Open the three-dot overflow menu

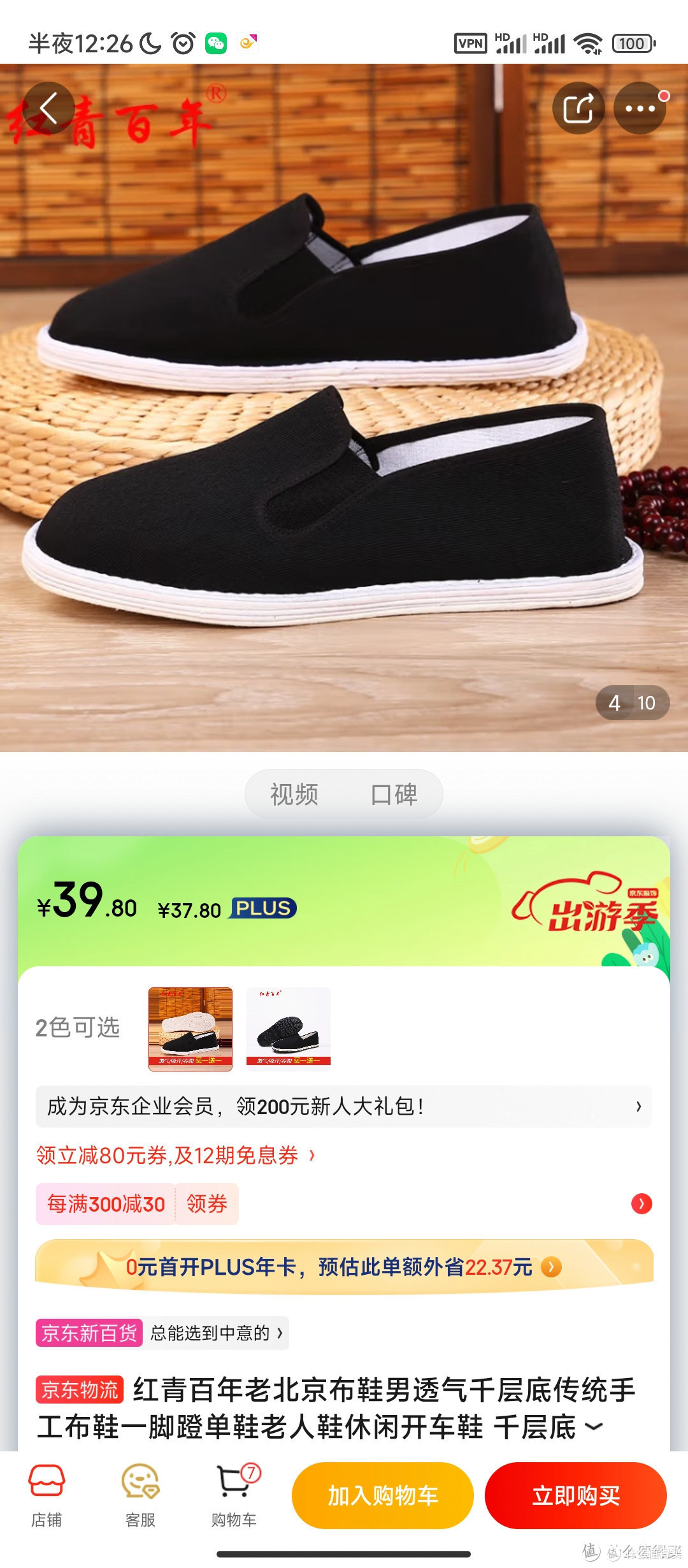pyautogui.click(x=640, y=108)
